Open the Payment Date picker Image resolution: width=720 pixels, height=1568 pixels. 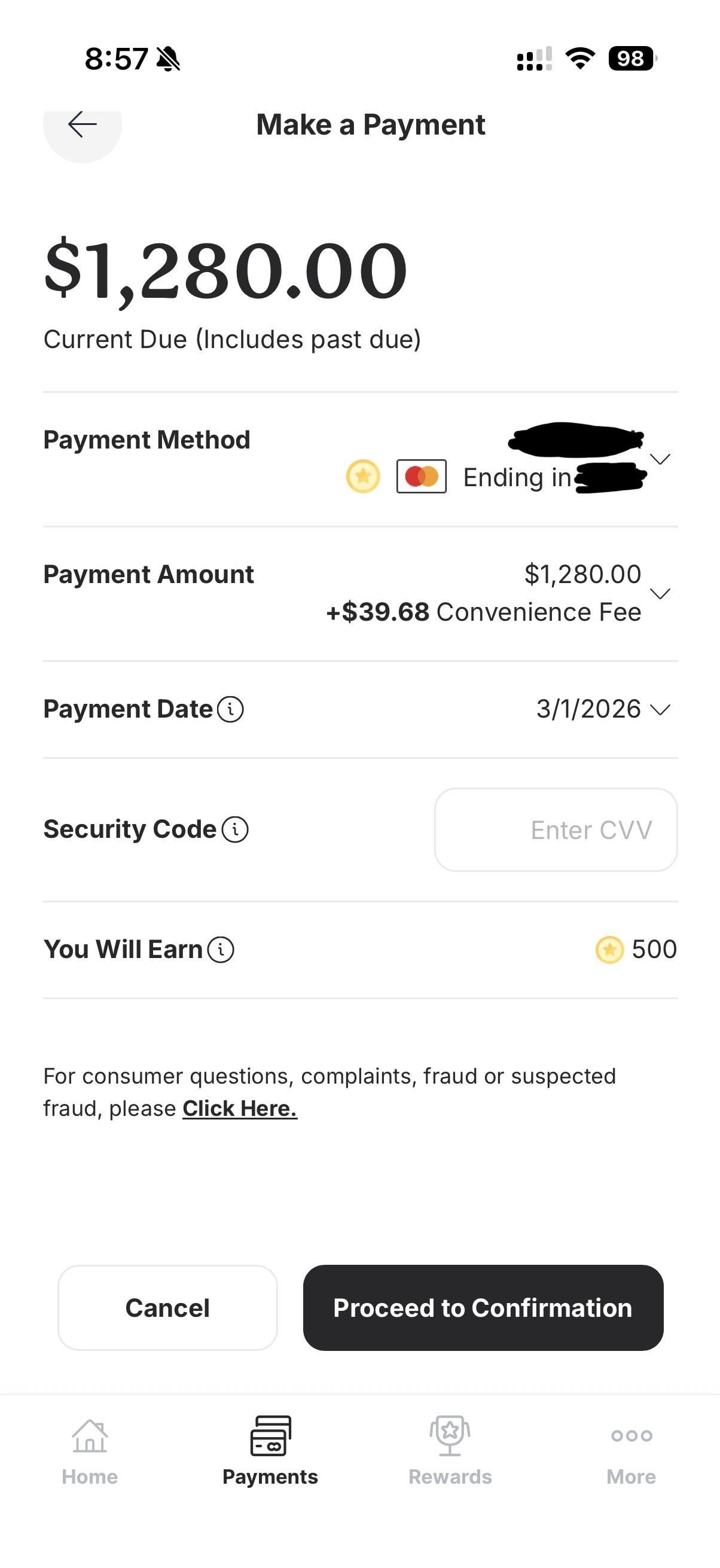[x=660, y=710]
